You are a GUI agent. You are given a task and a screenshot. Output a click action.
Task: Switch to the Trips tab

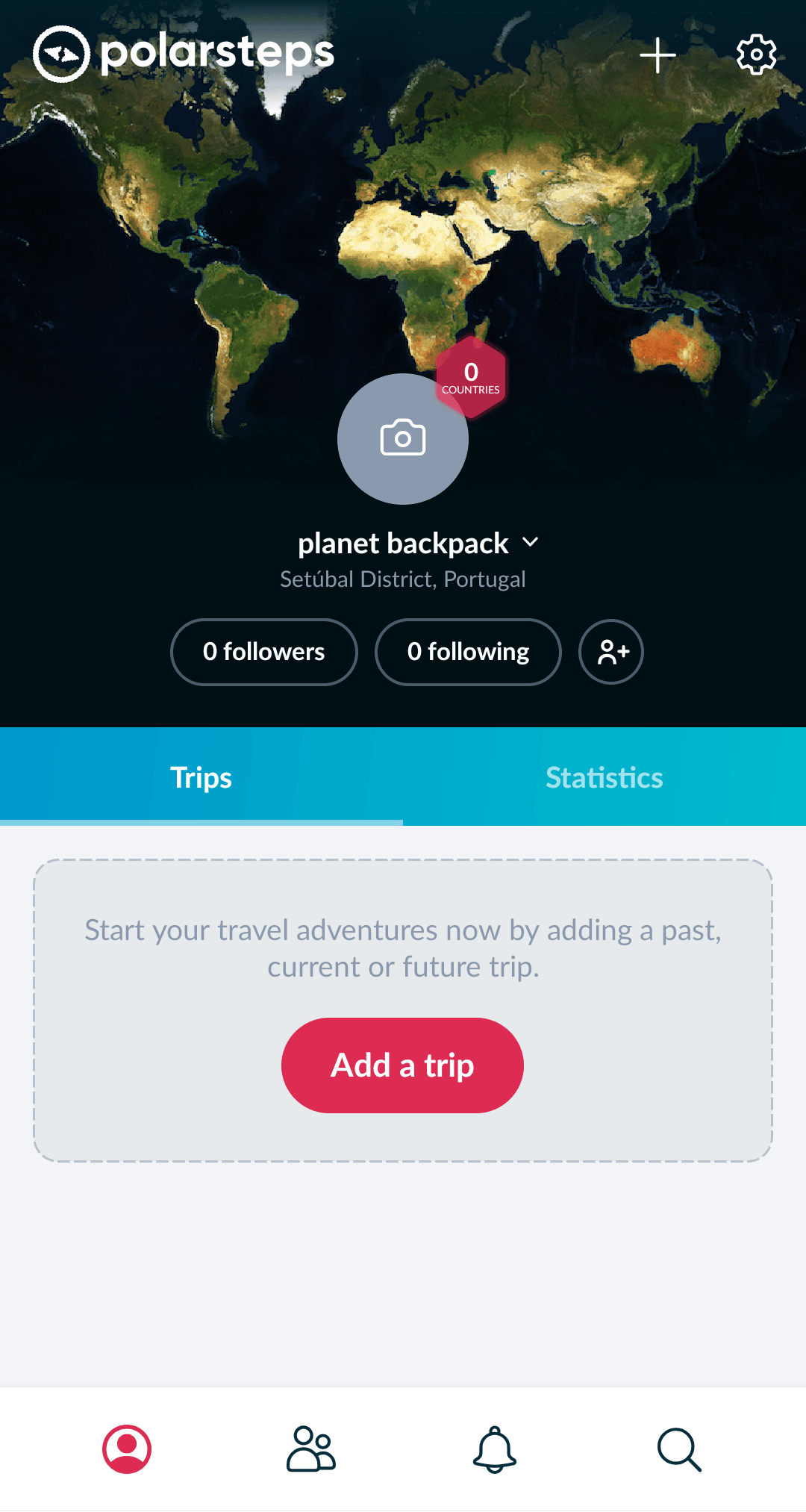point(201,777)
